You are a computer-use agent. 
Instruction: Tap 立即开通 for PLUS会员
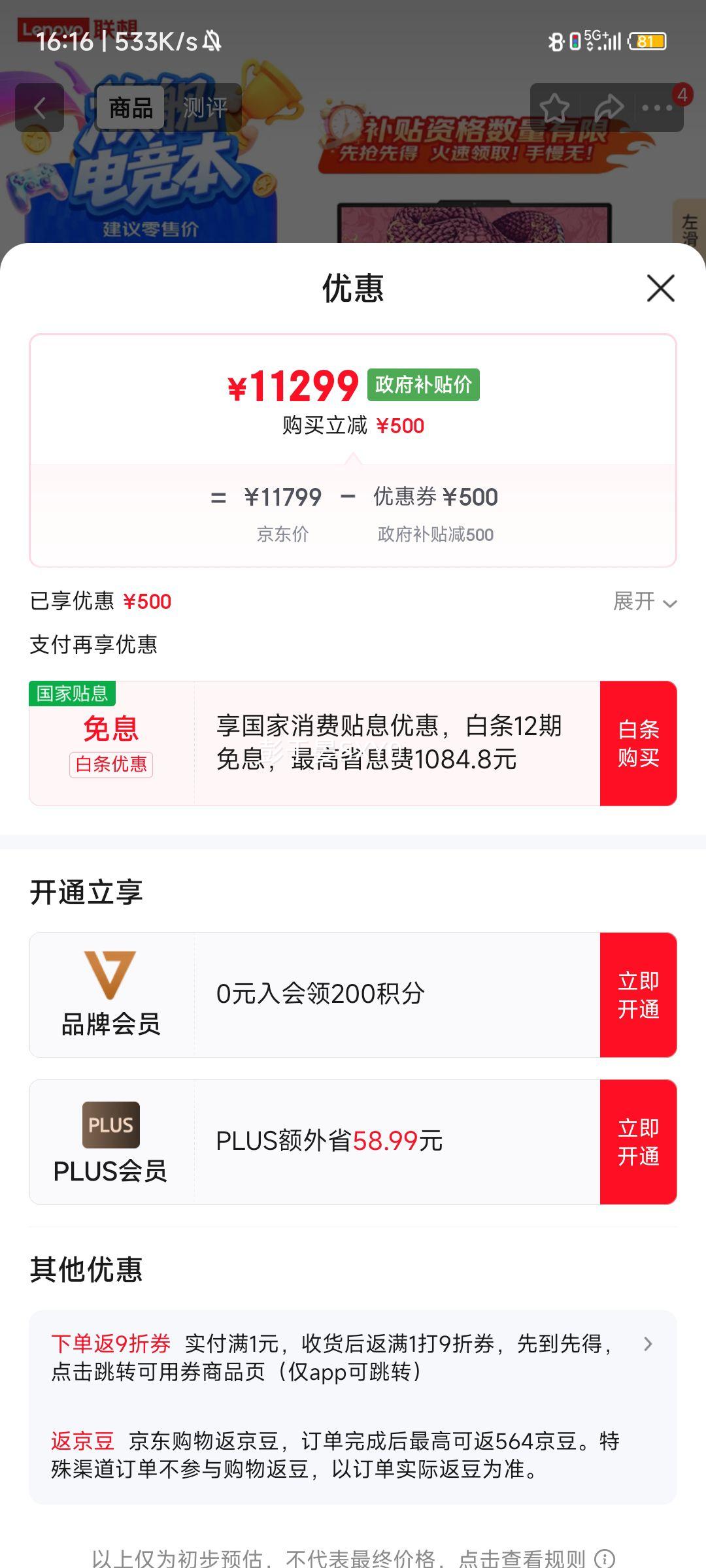[x=638, y=1142]
